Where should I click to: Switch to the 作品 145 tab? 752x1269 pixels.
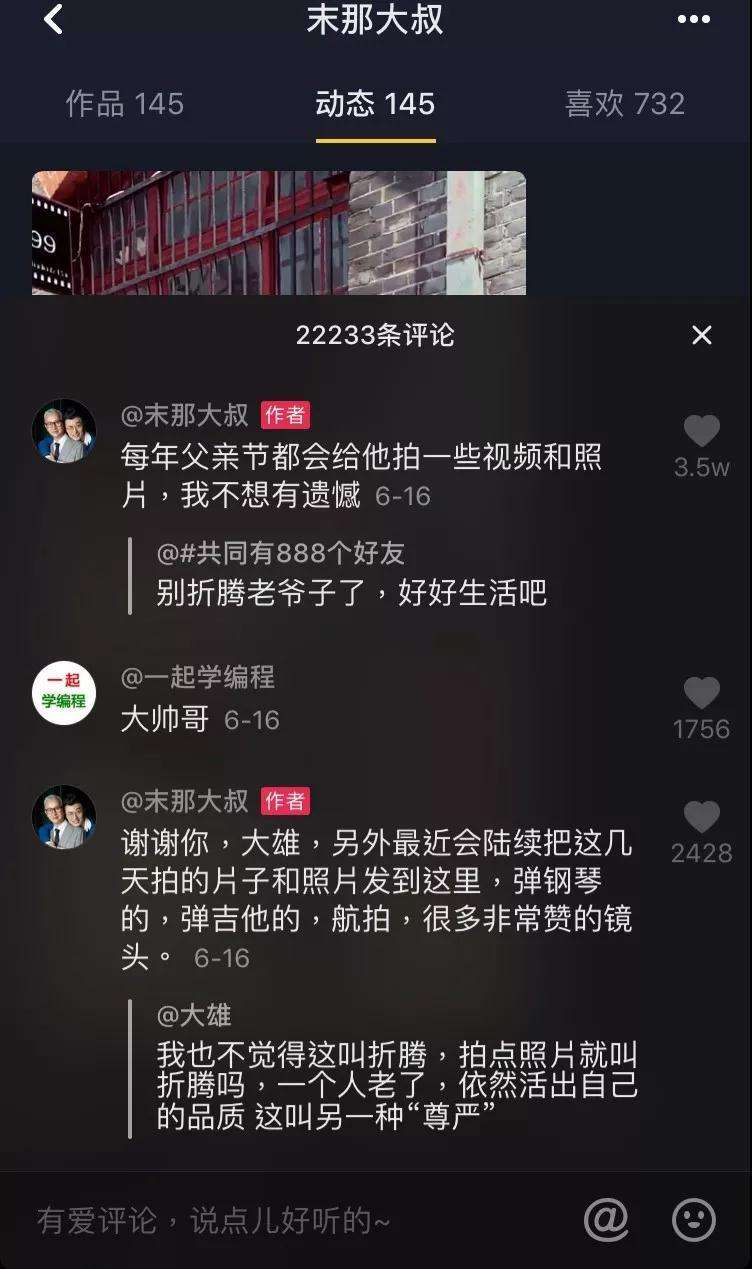click(125, 103)
